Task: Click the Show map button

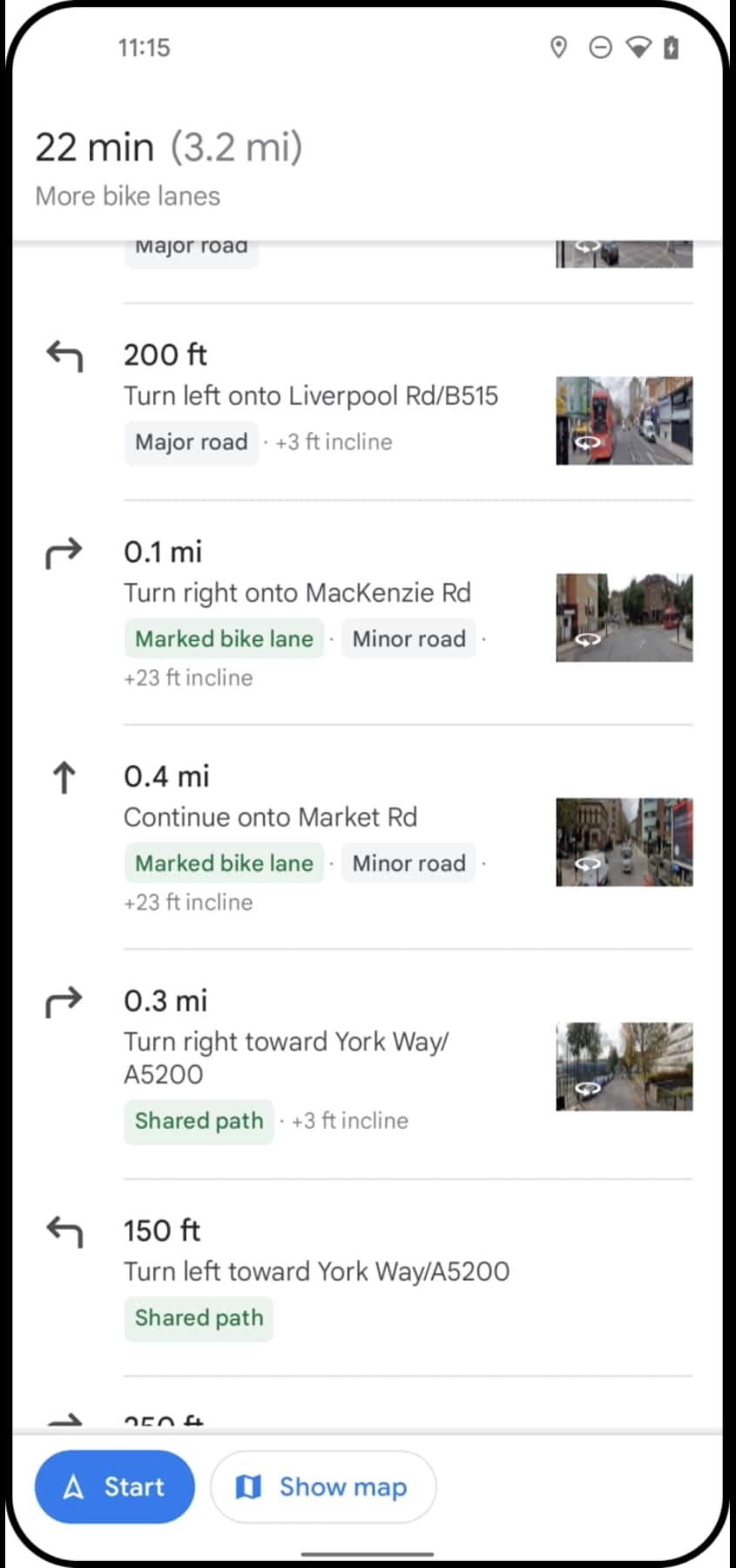Action: coord(323,1488)
